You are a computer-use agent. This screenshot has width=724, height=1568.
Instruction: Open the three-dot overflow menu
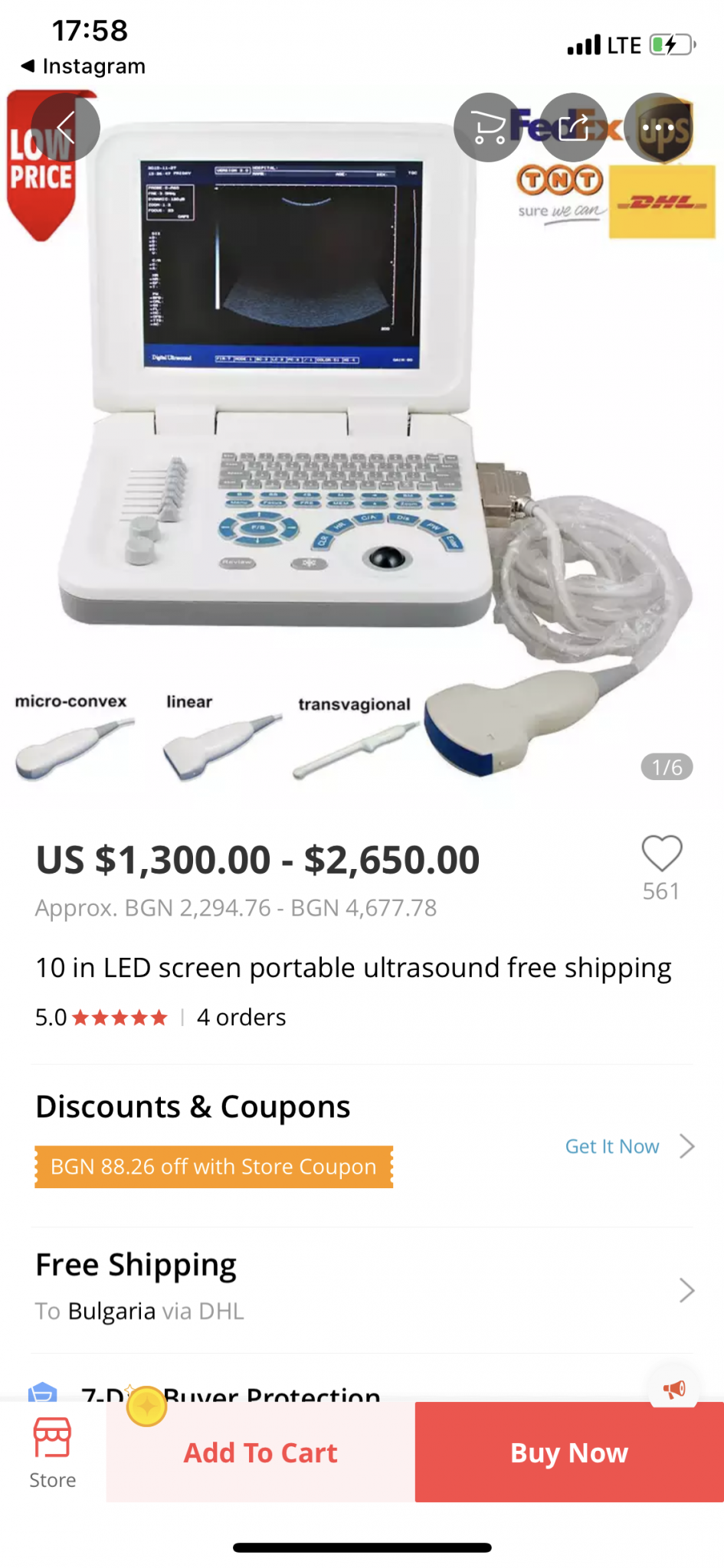(x=658, y=127)
